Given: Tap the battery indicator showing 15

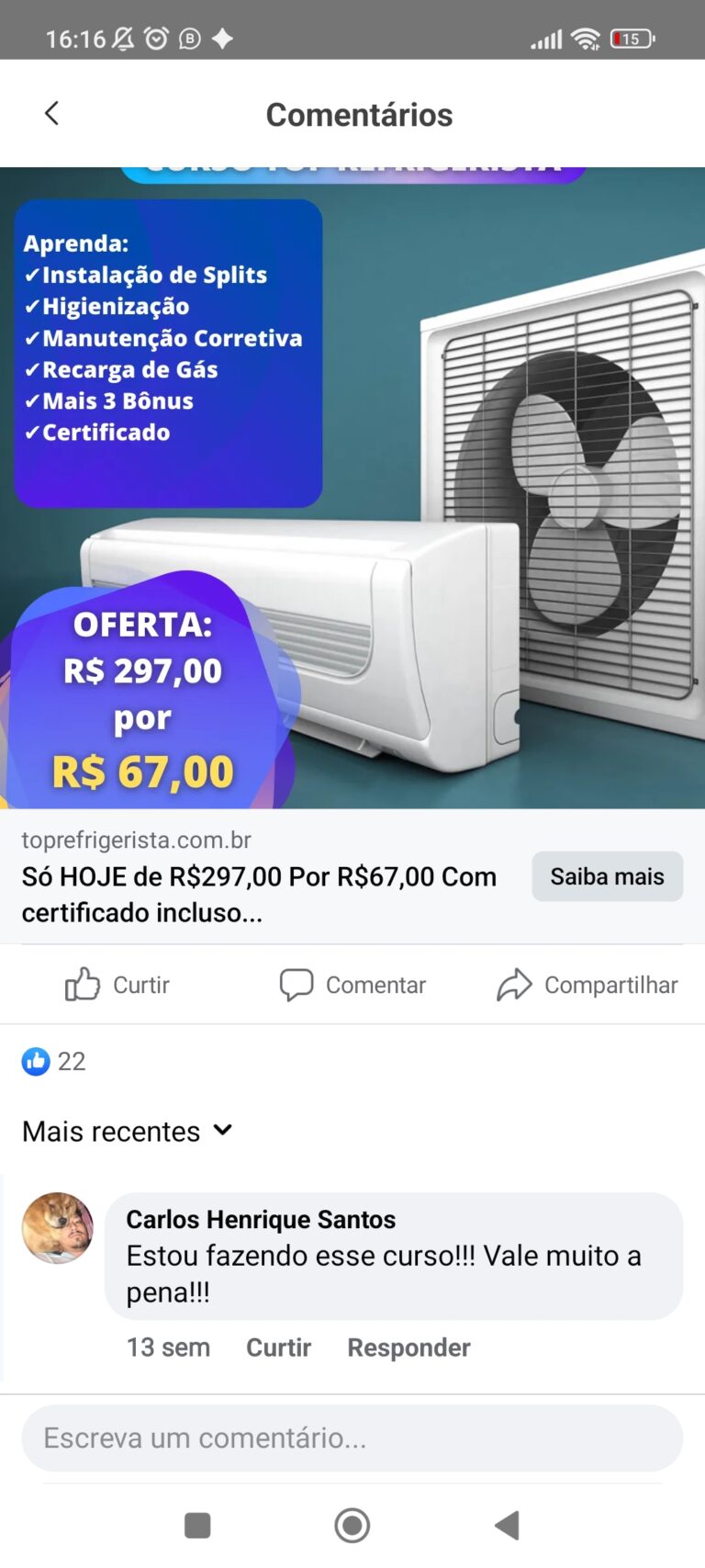Looking at the screenshot, I should coord(632,39).
